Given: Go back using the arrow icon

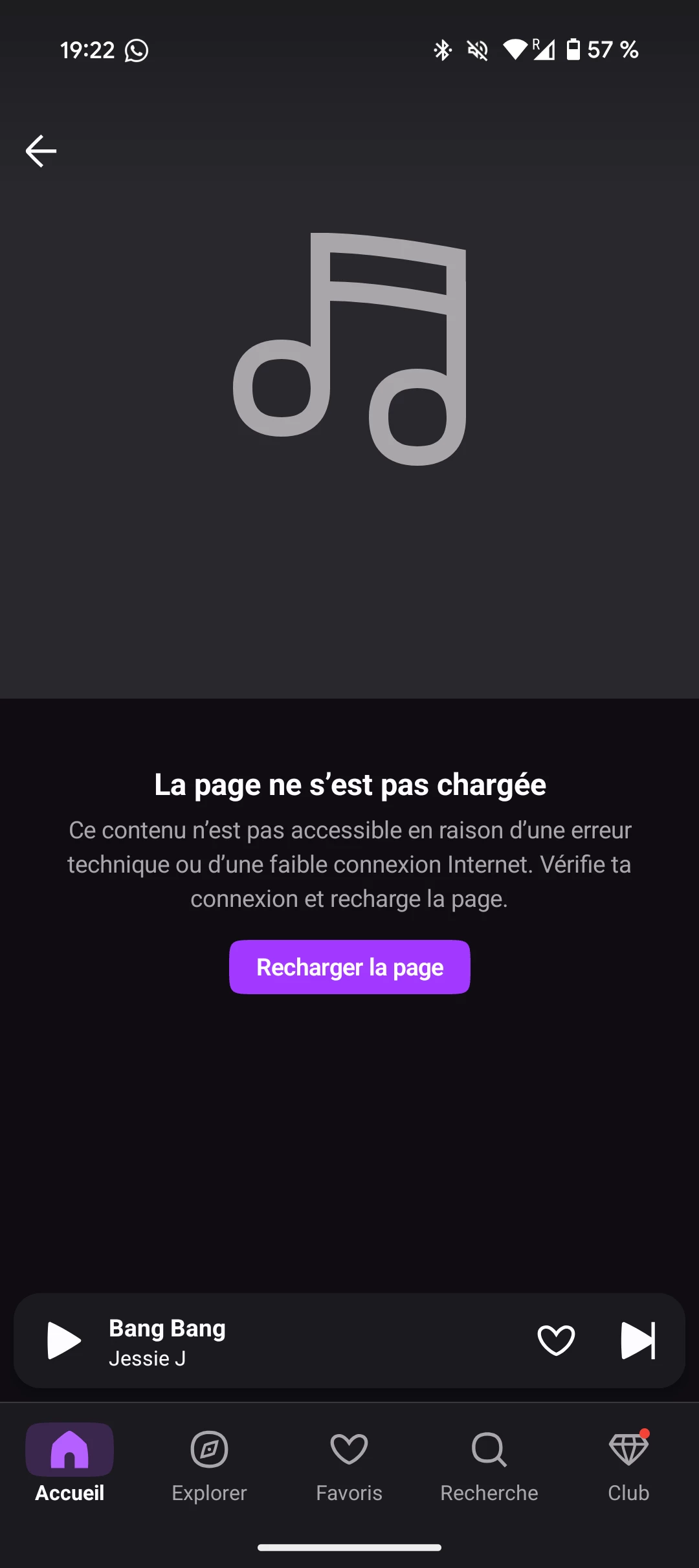Looking at the screenshot, I should click(41, 151).
